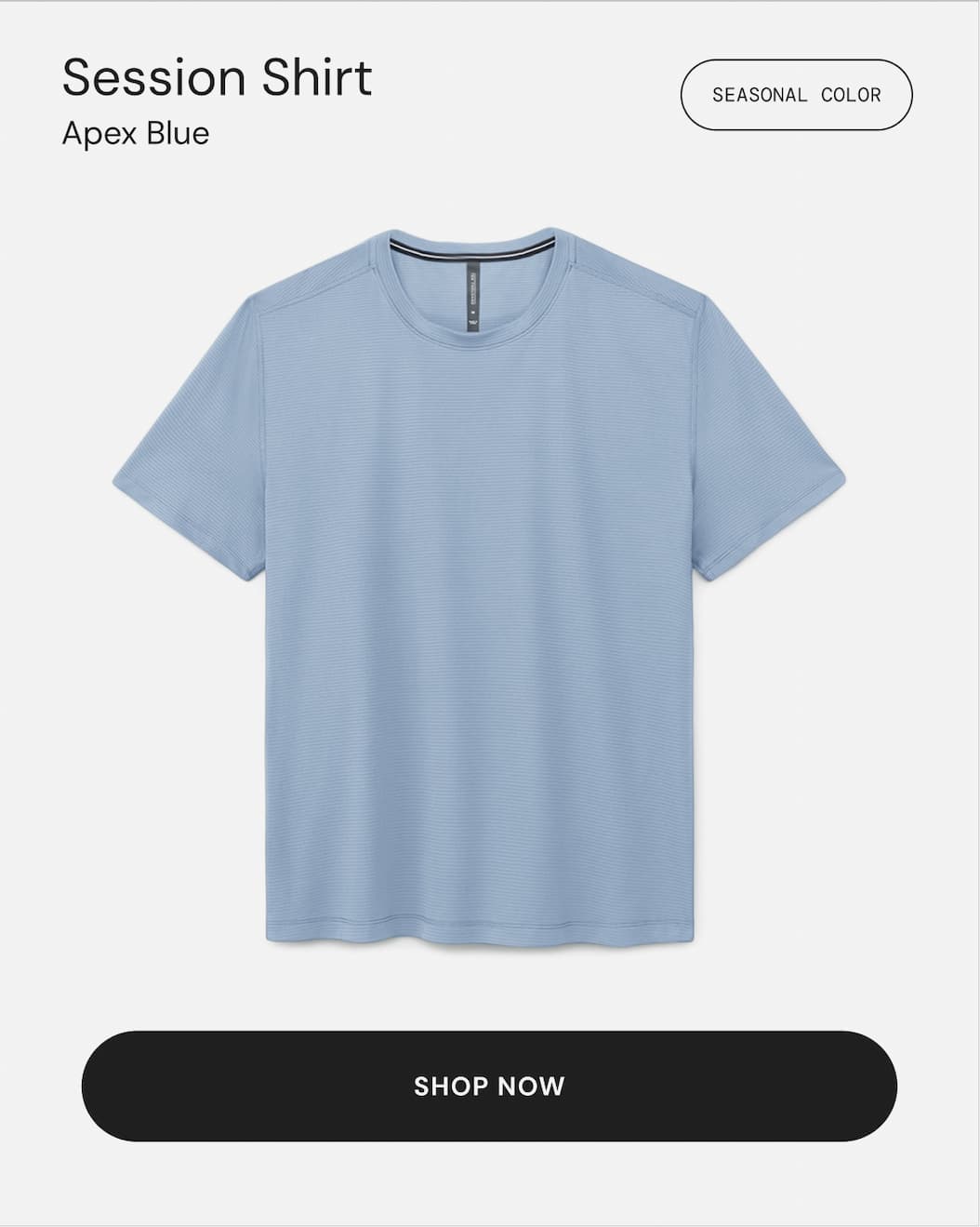
Task: Click the shirt's inner collar tag
Action: [x=473, y=293]
